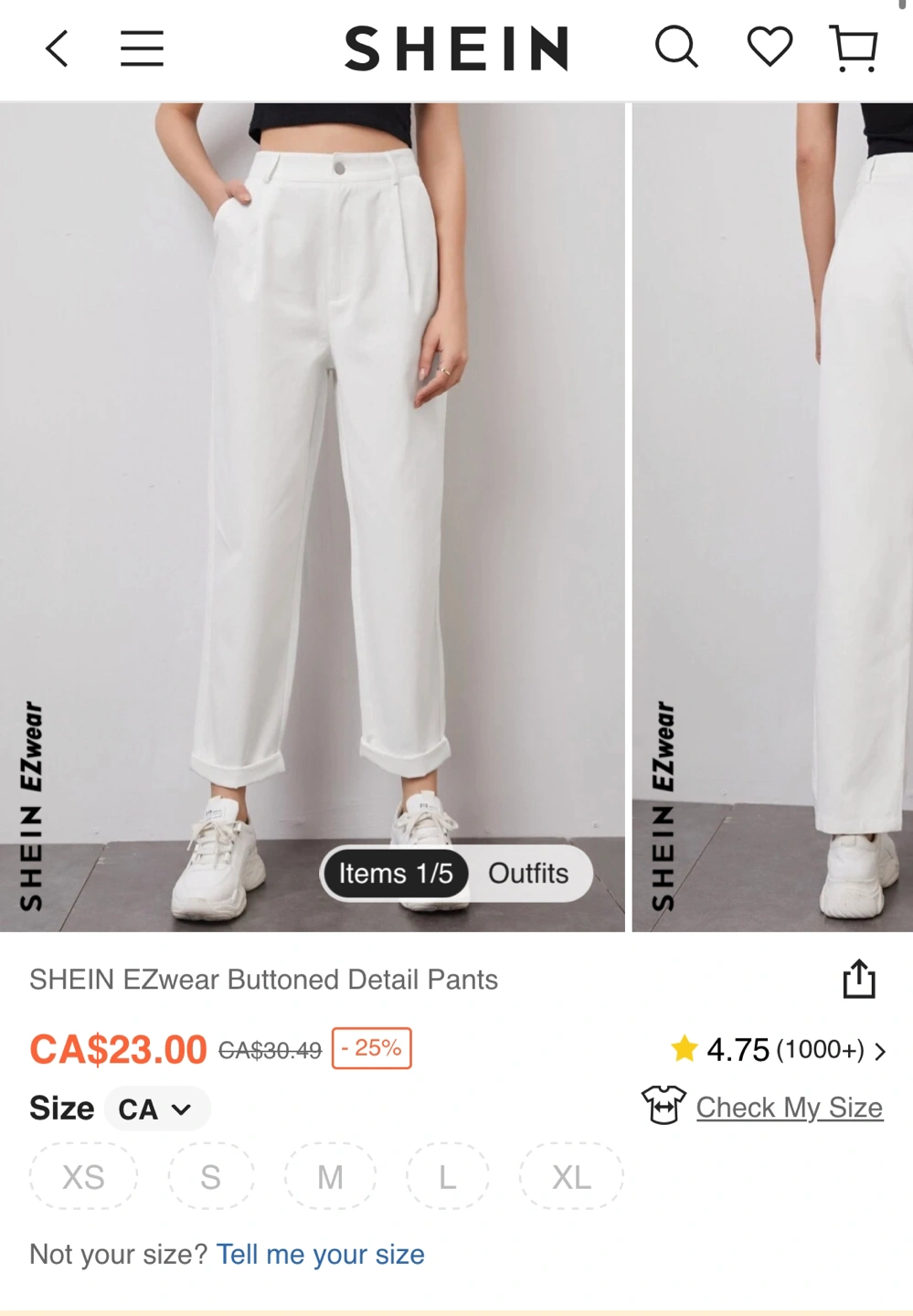Go back to the previous page
The height and width of the screenshot is (1316, 913).
(57, 48)
